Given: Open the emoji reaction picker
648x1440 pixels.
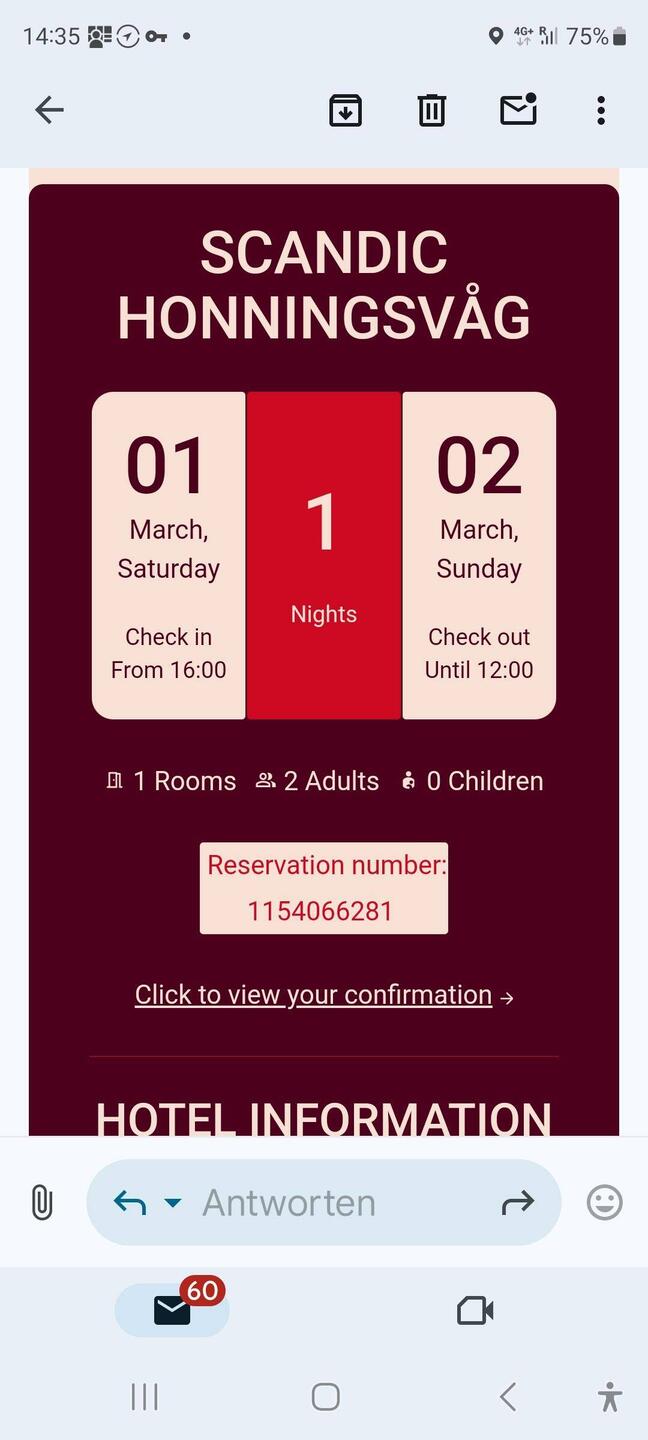Looking at the screenshot, I should 604,1202.
